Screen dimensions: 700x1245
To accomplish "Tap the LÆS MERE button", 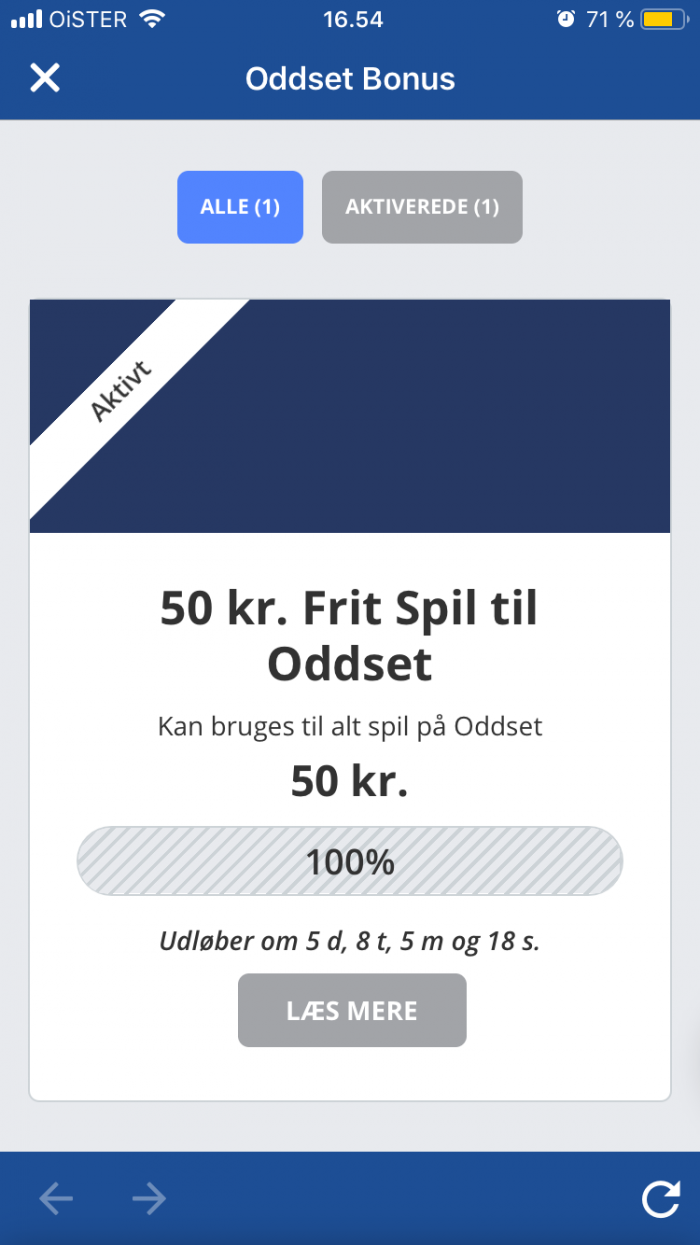I will pos(352,1010).
